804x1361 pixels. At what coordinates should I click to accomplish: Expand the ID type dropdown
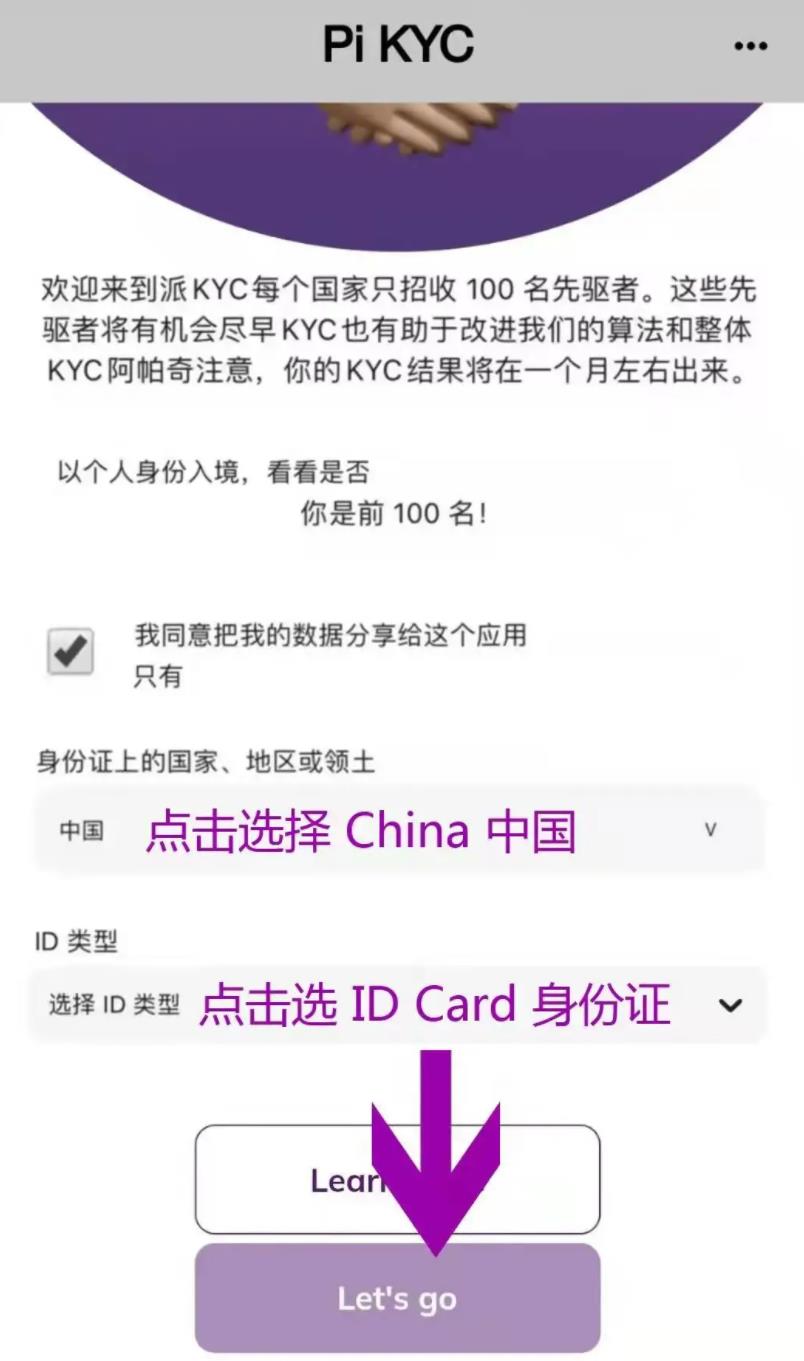400,1005
